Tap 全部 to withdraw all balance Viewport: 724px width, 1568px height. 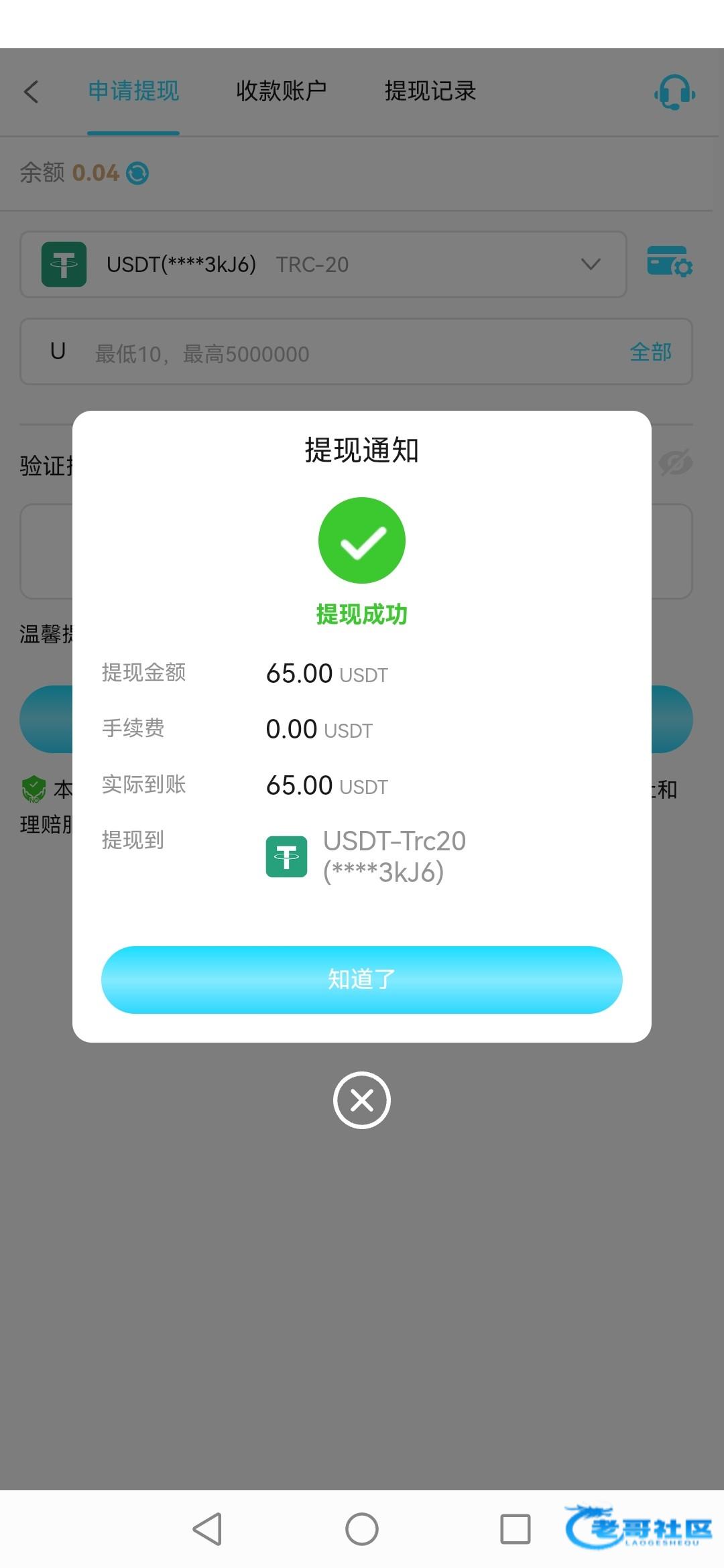[x=650, y=352]
